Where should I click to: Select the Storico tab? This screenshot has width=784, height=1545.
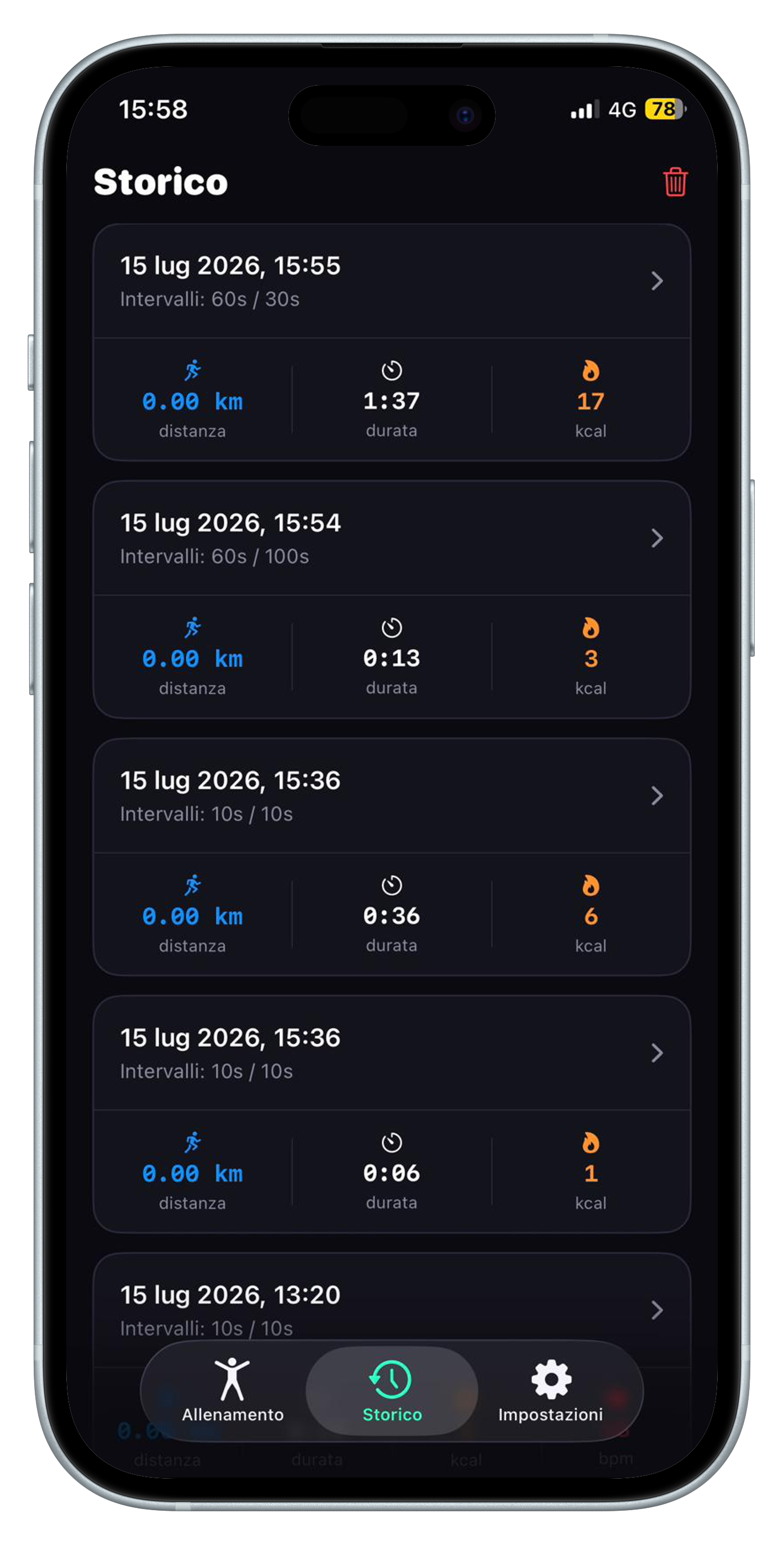(392, 1390)
